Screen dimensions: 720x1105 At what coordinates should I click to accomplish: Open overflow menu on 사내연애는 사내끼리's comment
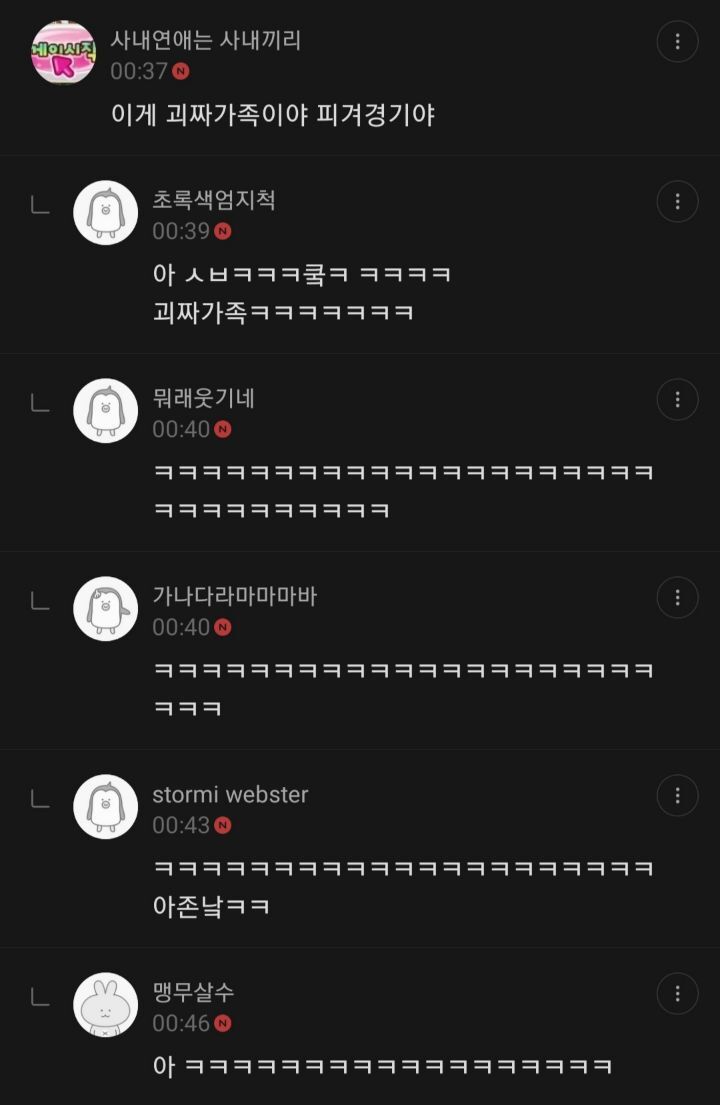coord(677,42)
